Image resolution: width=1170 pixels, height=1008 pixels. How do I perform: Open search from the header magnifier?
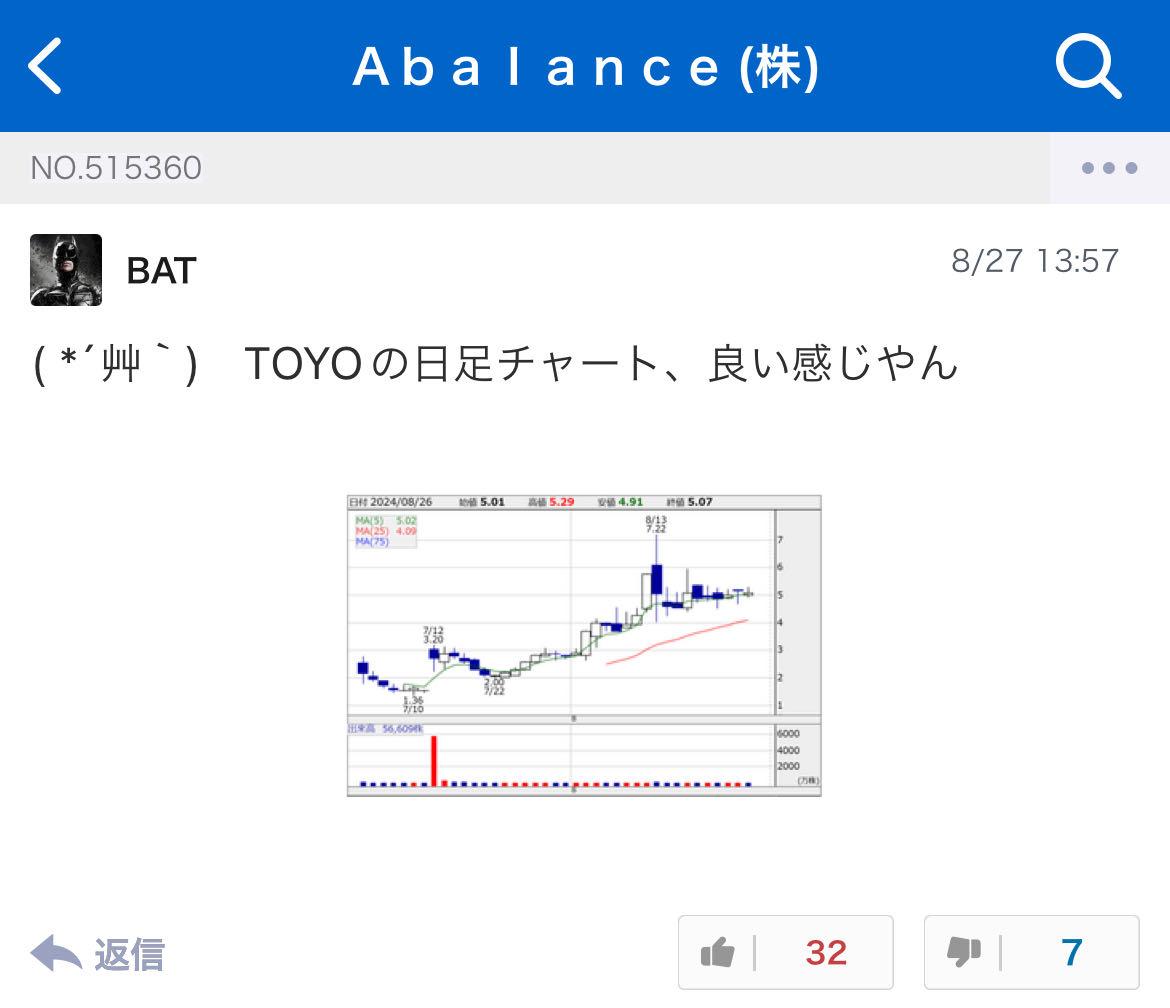(1087, 67)
